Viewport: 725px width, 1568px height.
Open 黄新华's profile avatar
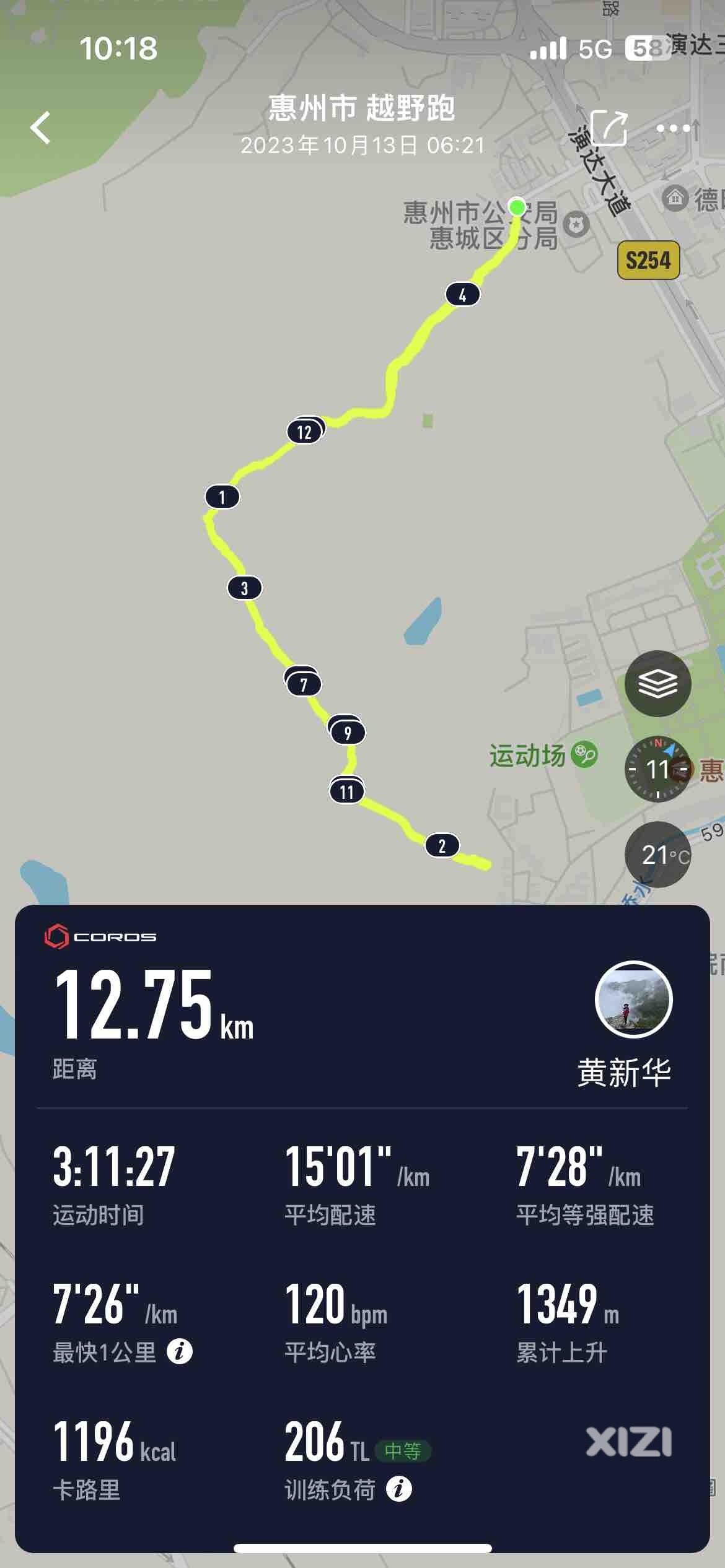coord(633,1000)
